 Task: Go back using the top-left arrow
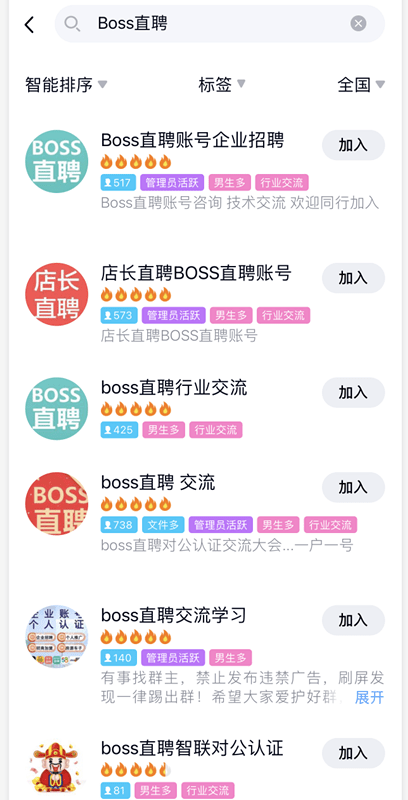[30, 24]
